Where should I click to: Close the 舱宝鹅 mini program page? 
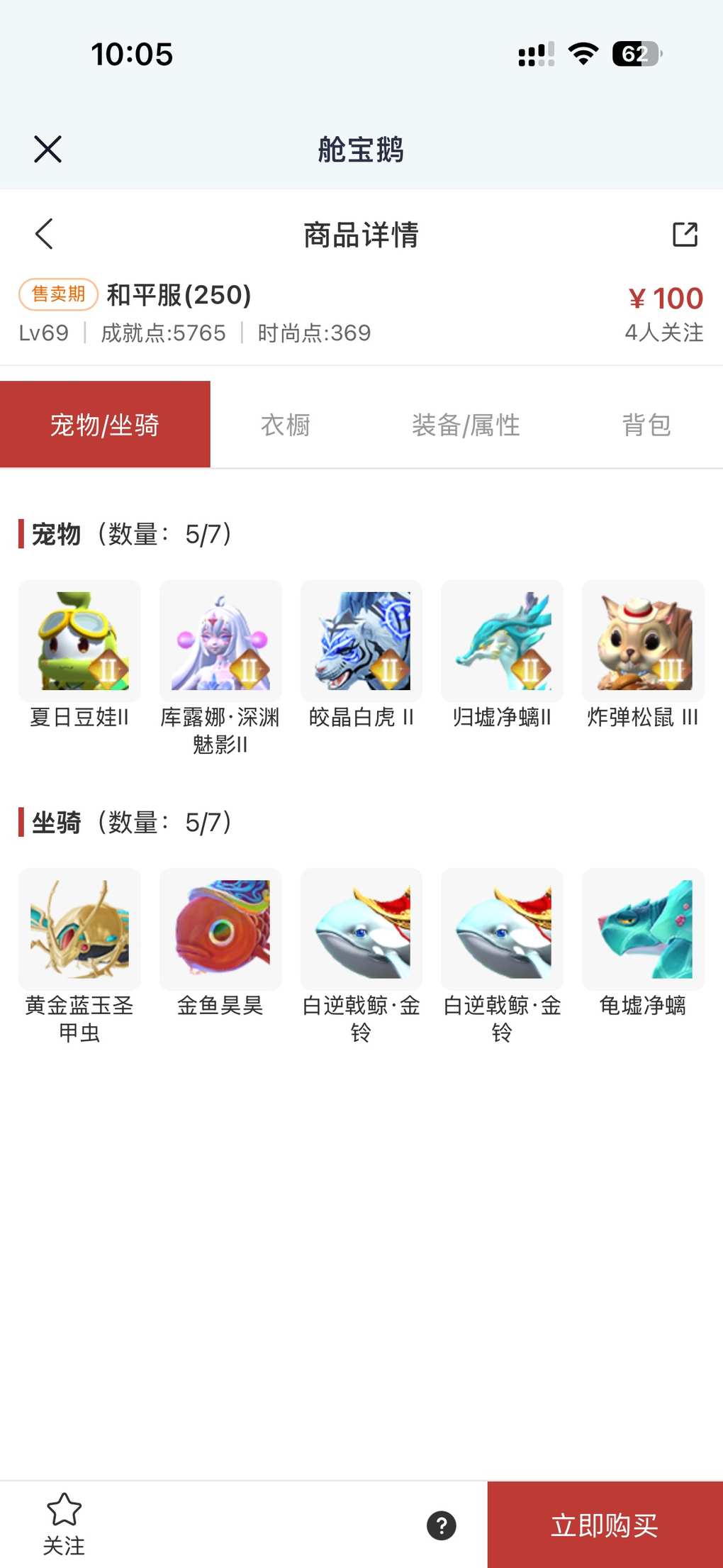pos(47,149)
